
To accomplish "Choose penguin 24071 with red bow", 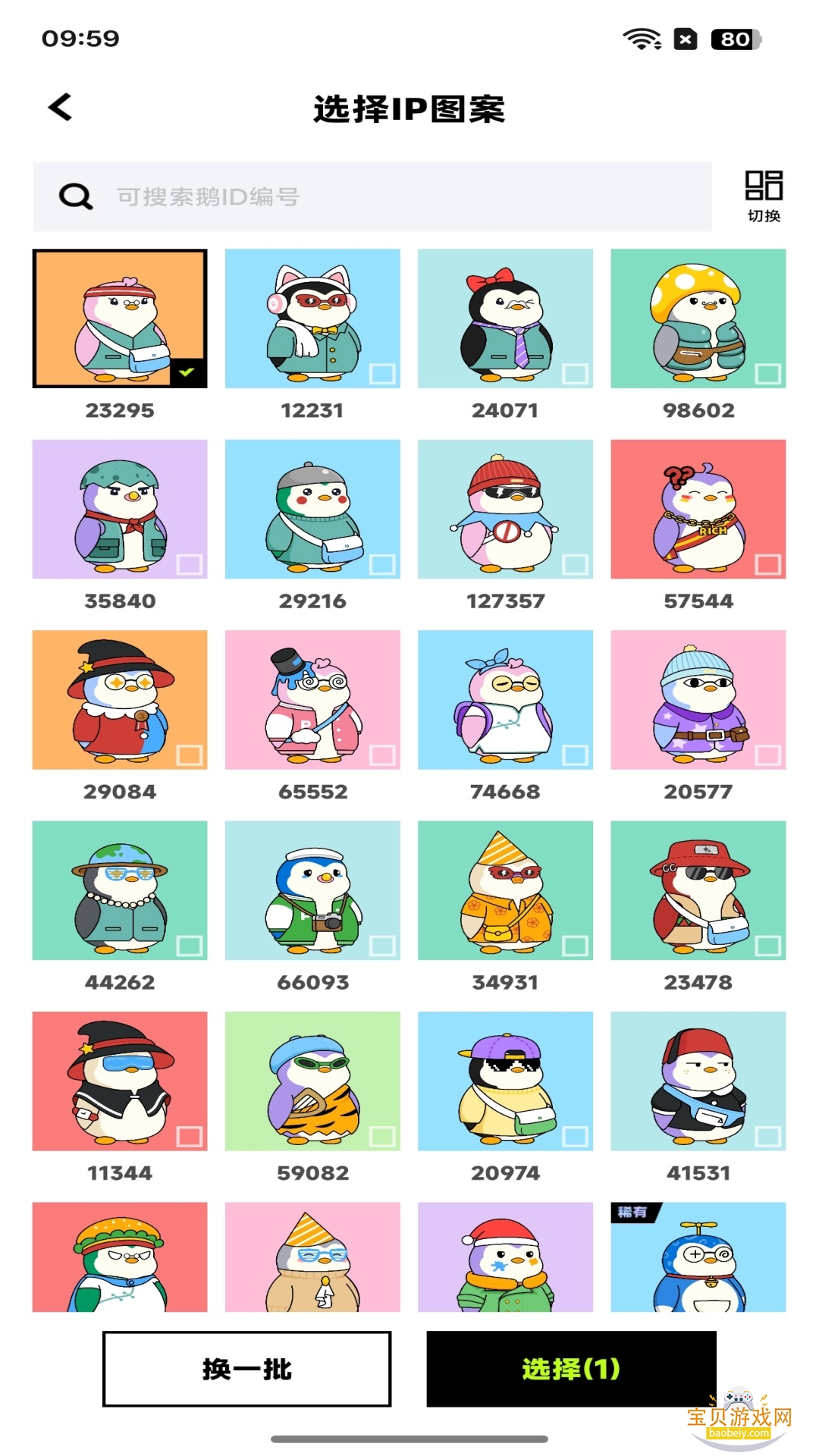I will pyautogui.click(x=505, y=318).
